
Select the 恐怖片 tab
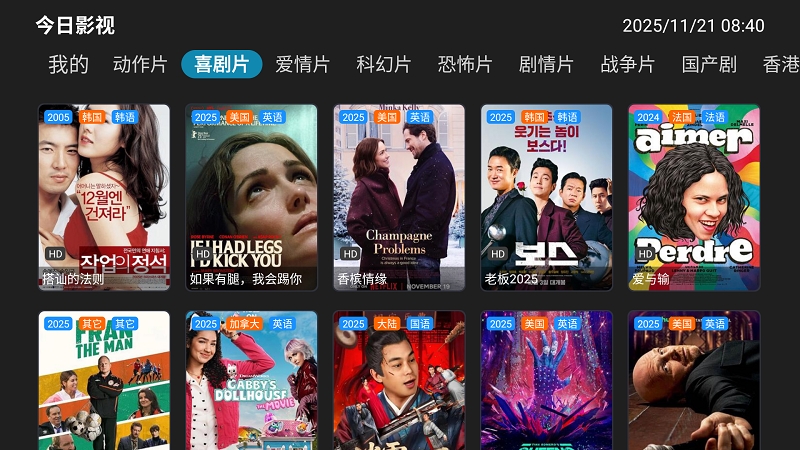tap(465, 65)
